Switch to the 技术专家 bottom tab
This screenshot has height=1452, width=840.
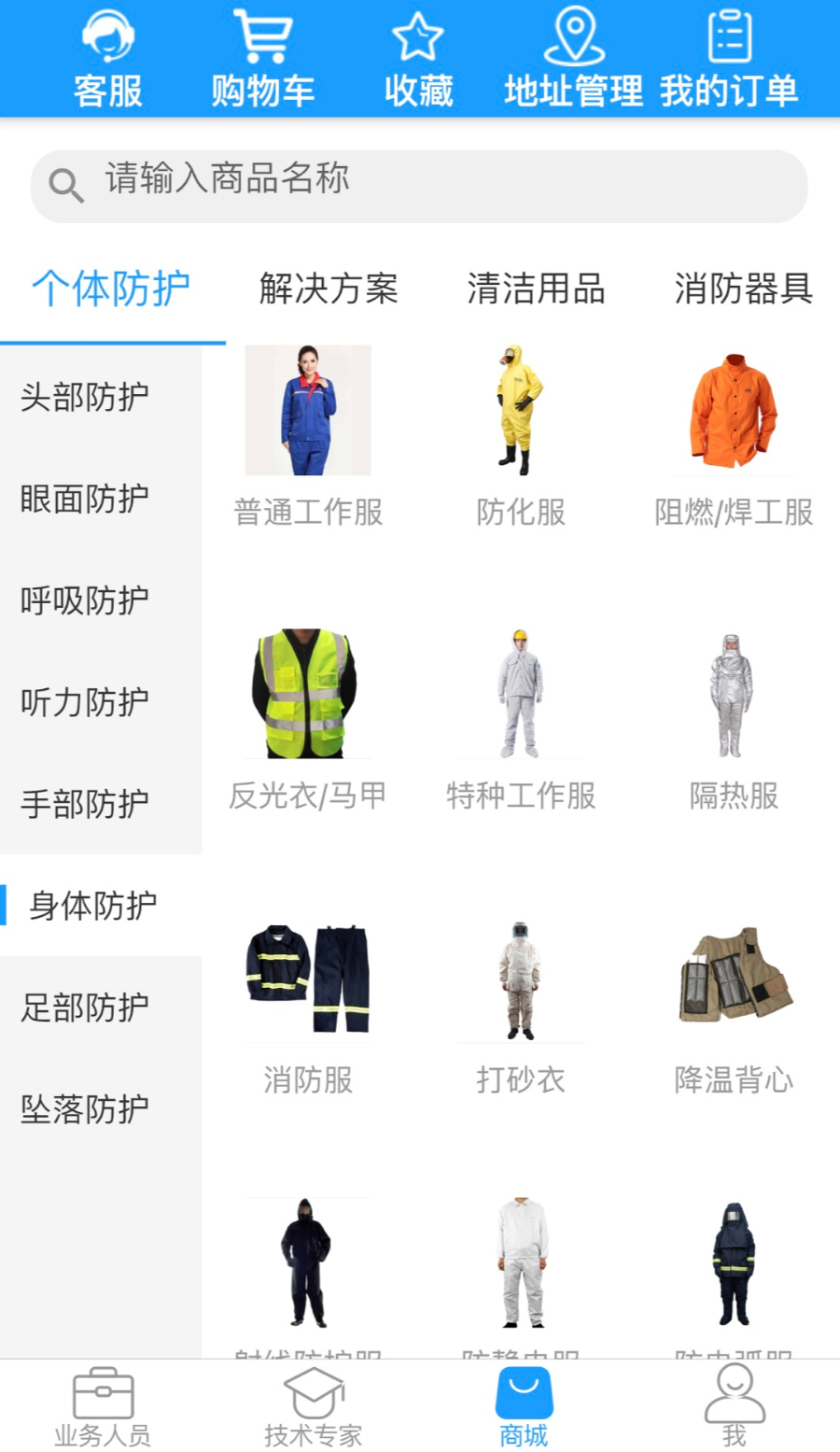313,1408
